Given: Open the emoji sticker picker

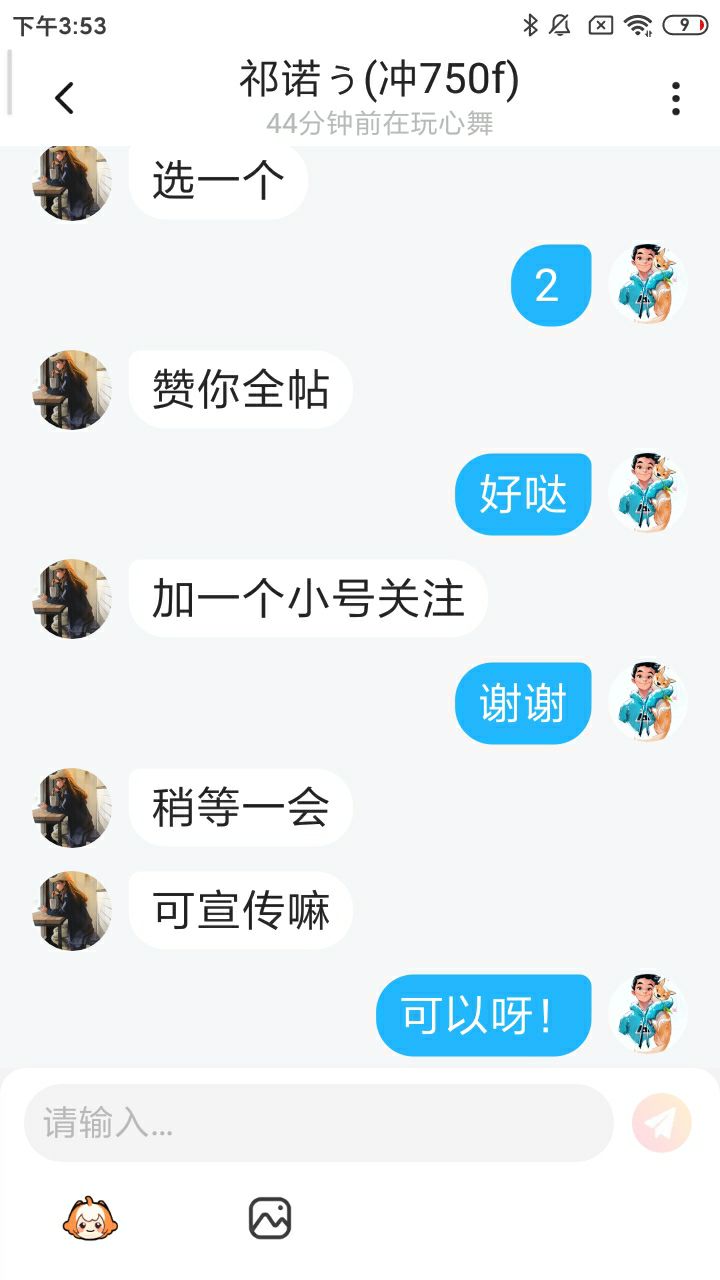Looking at the screenshot, I should tap(90, 1218).
